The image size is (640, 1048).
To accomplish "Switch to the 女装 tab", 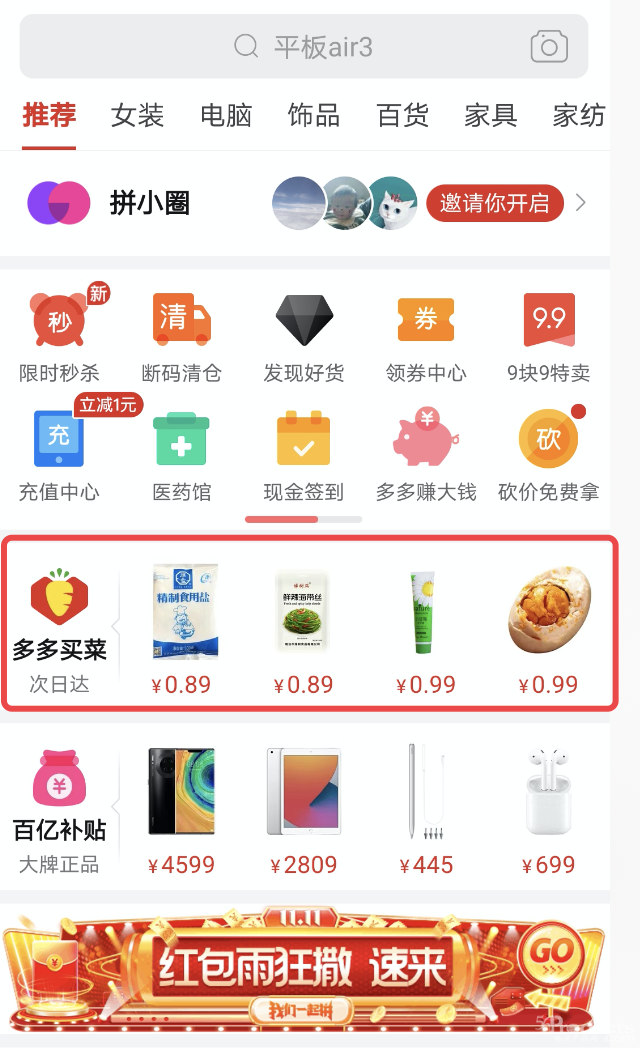I will [x=137, y=115].
